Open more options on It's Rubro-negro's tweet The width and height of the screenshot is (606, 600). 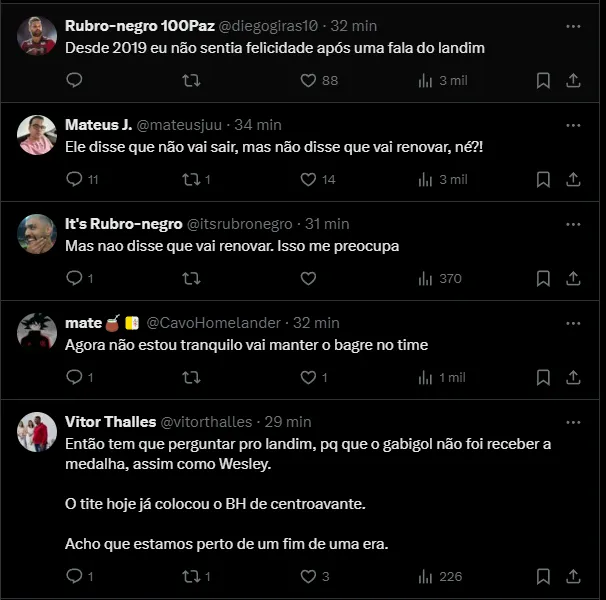point(573,224)
